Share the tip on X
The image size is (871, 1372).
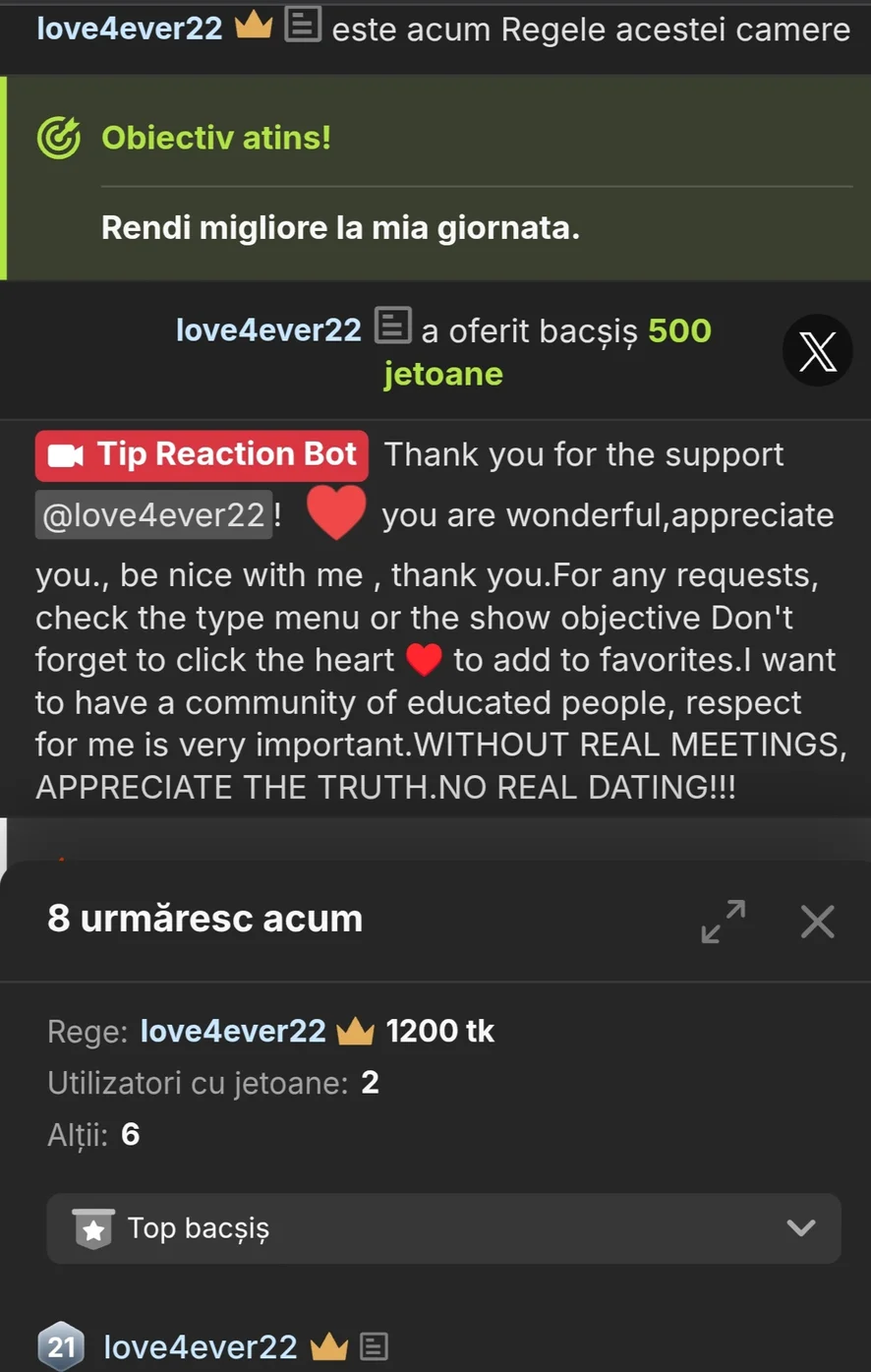(x=817, y=350)
